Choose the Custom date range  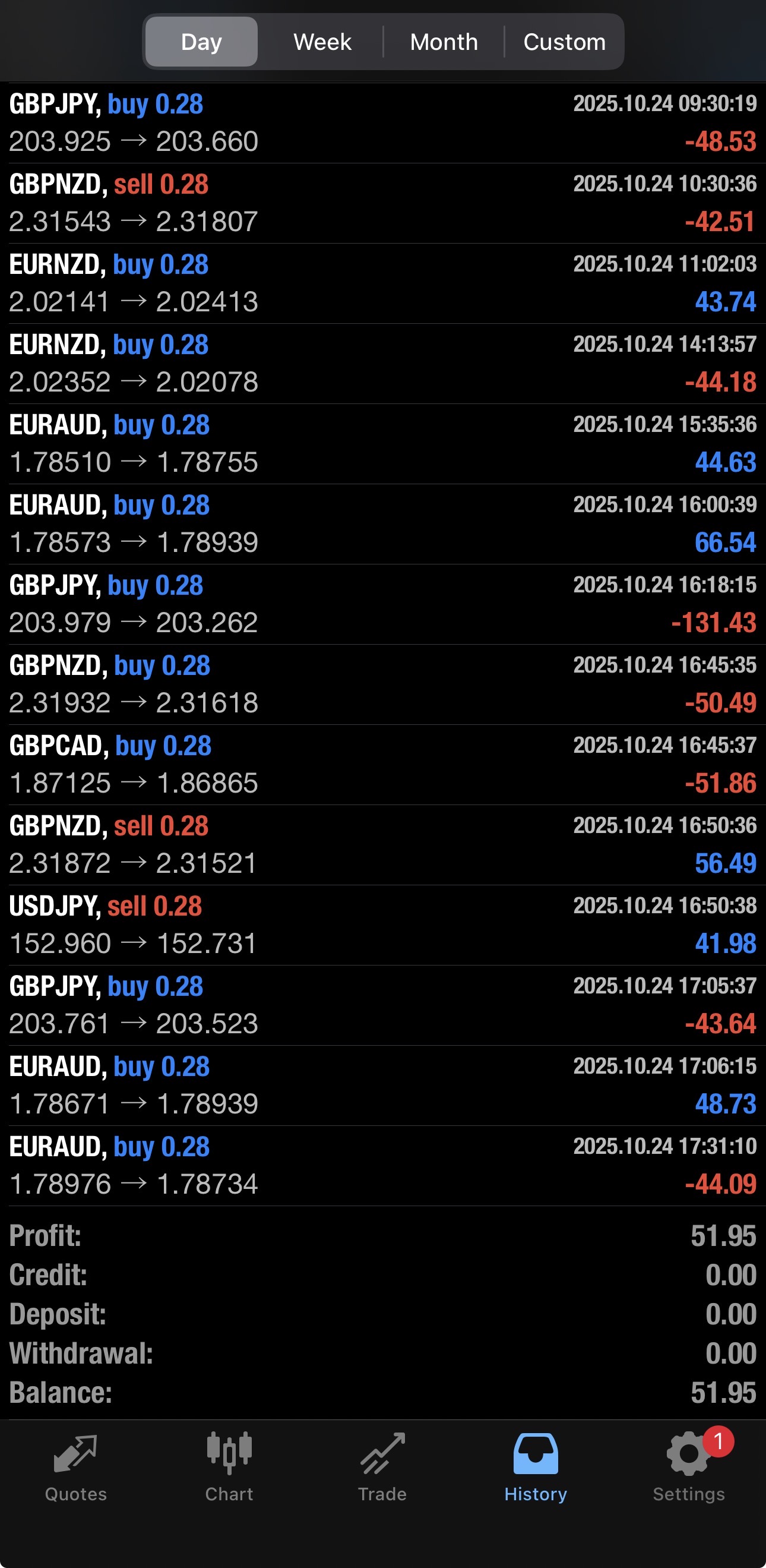[x=564, y=42]
